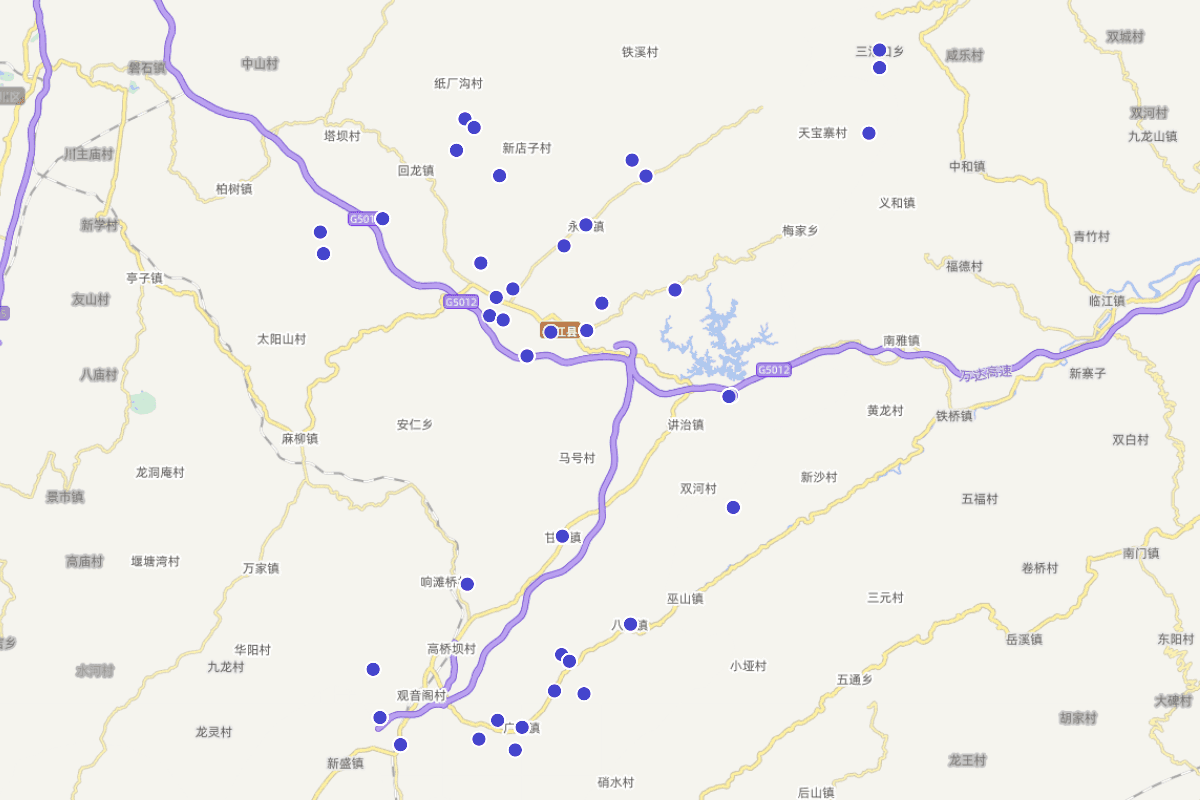Select the marker above 新盛镇
The width and height of the screenshot is (1200, 800).
401,744
